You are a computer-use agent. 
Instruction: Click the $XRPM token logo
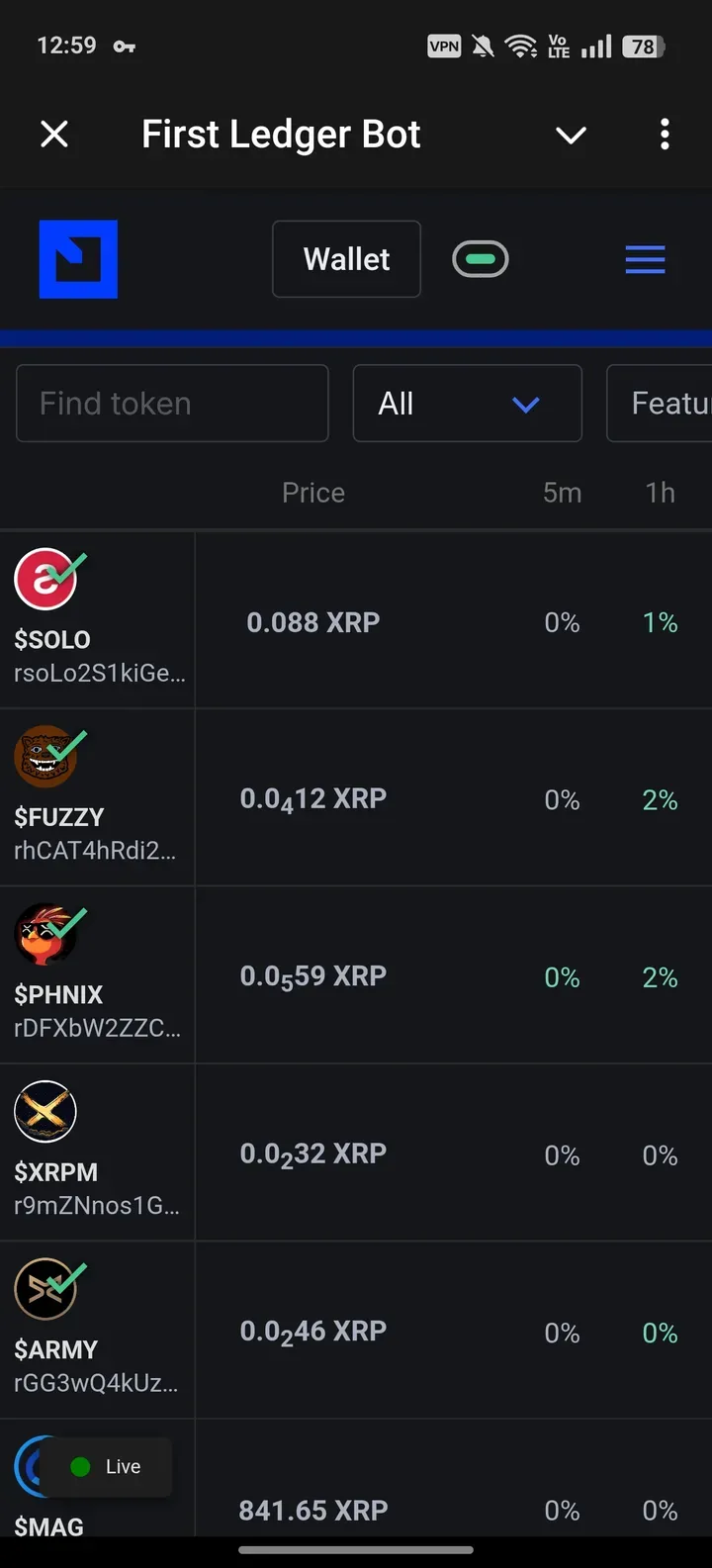45,1111
